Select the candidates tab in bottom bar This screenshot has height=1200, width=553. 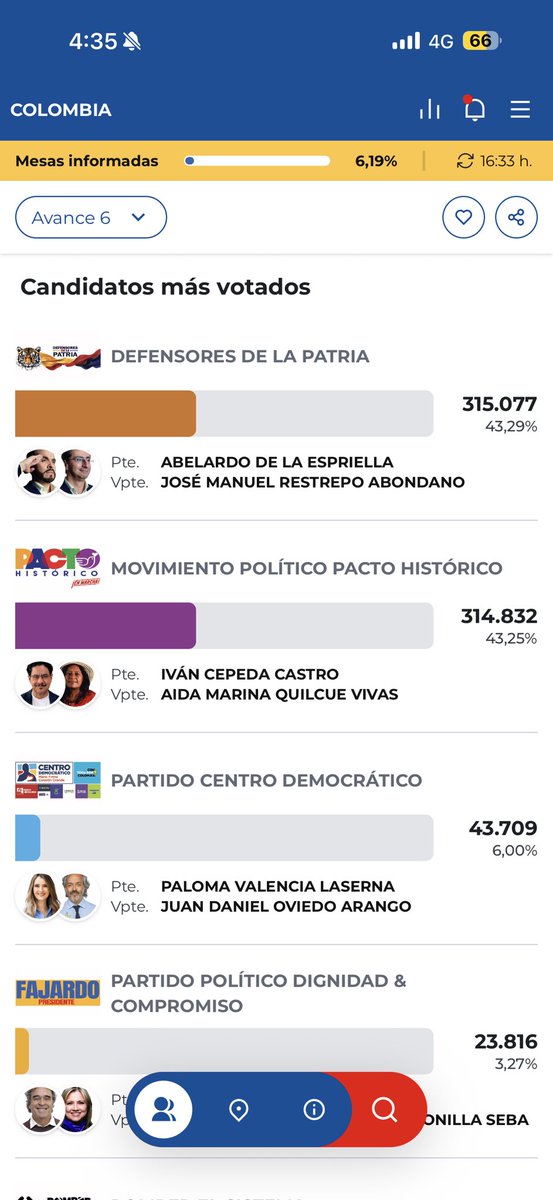163,1109
